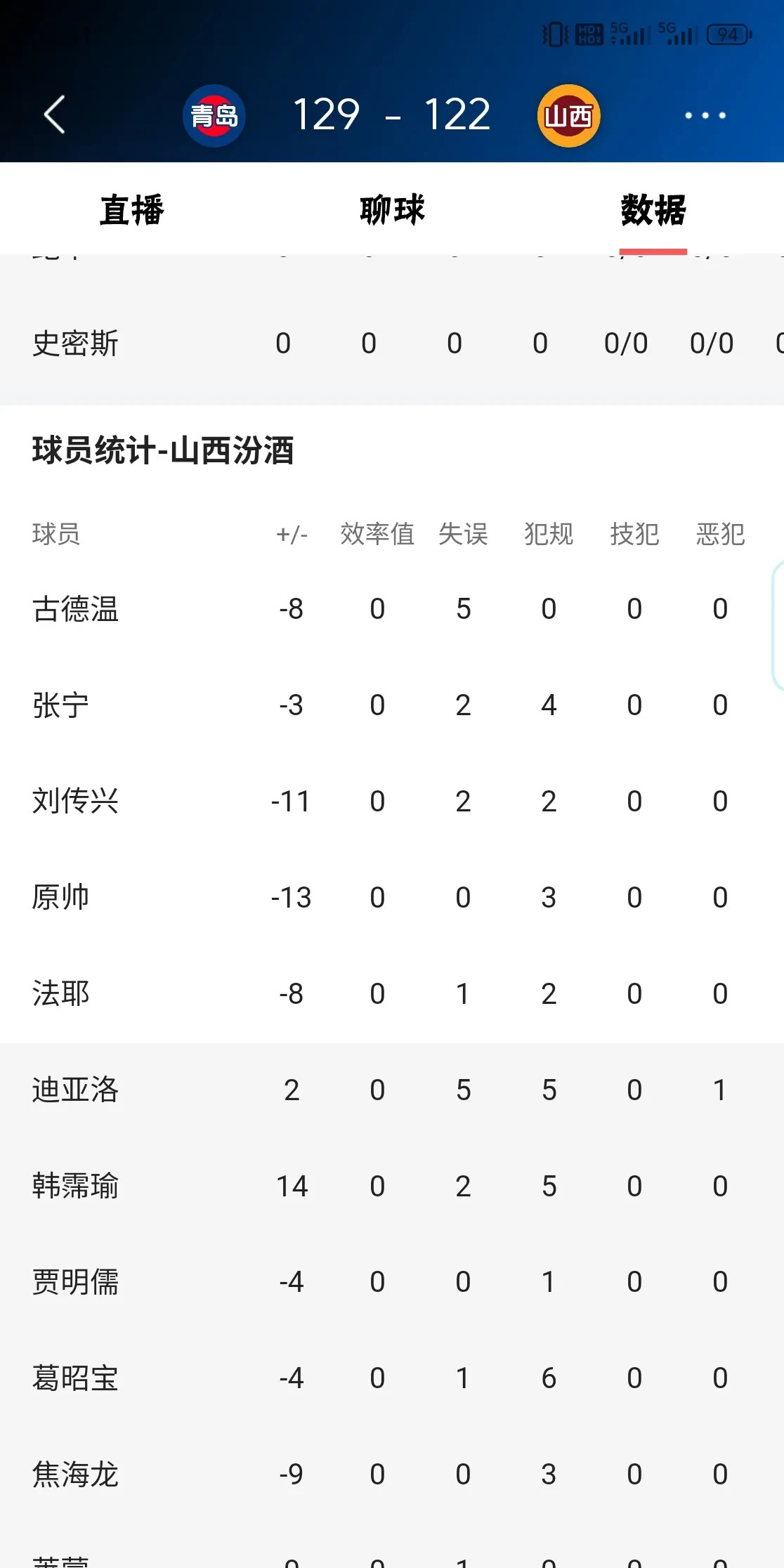784x1568 pixels.
Task: Tap the 效率值 column header
Action: click(377, 534)
